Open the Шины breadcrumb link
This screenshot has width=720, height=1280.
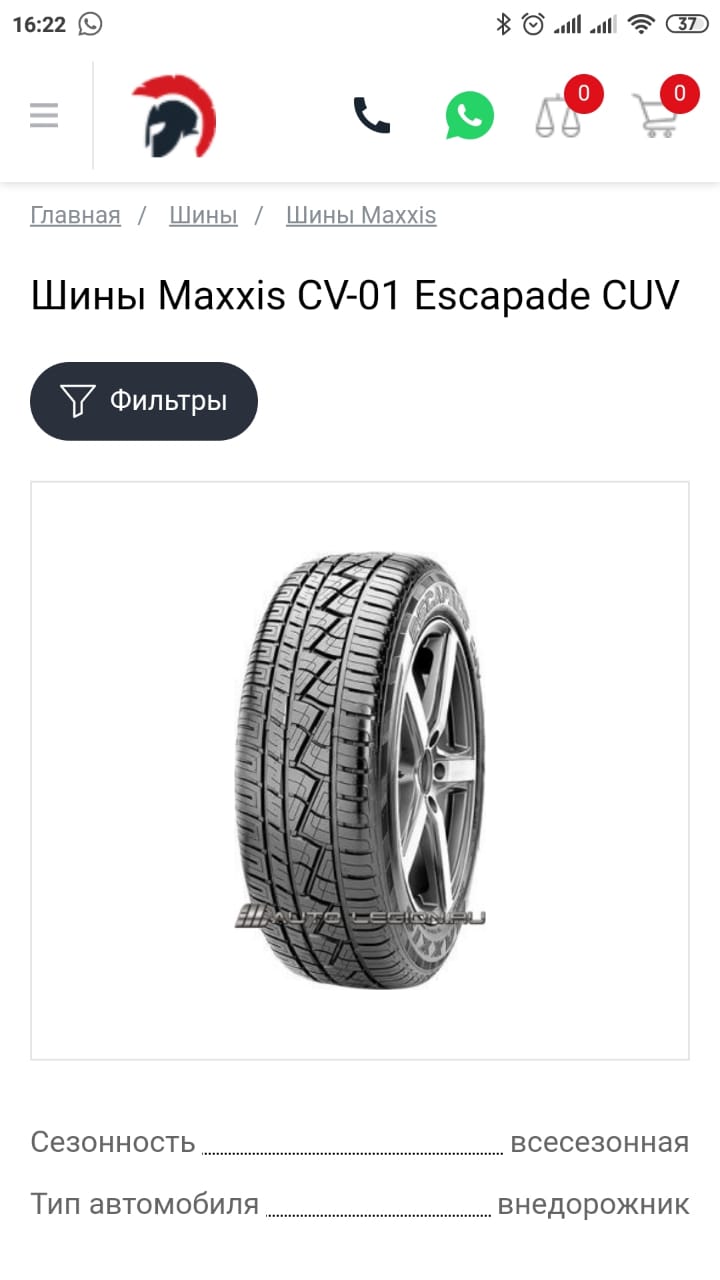pyautogui.click(x=203, y=215)
